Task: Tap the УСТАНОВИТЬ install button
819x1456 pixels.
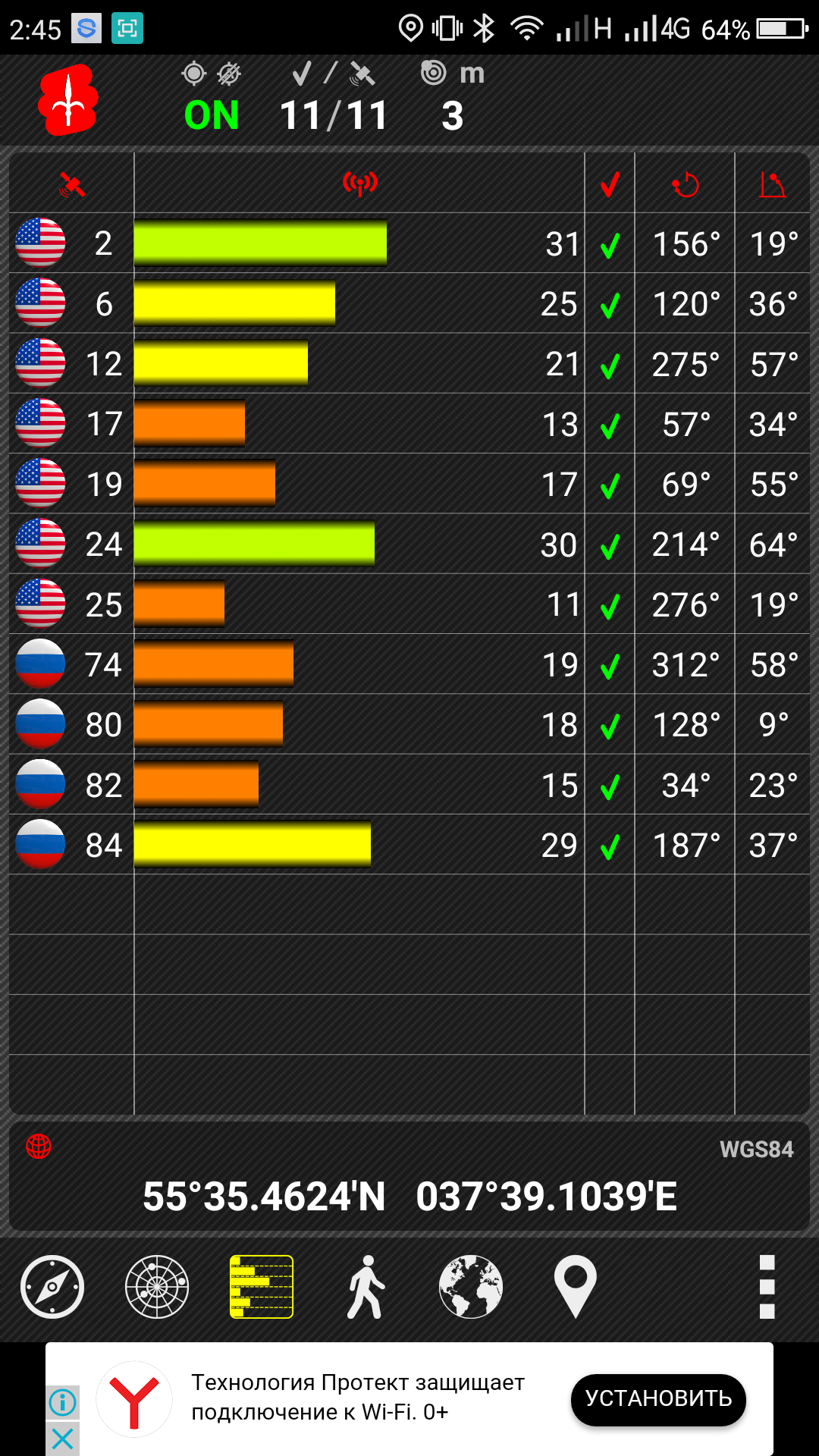Action: [x=658, y=1399]
